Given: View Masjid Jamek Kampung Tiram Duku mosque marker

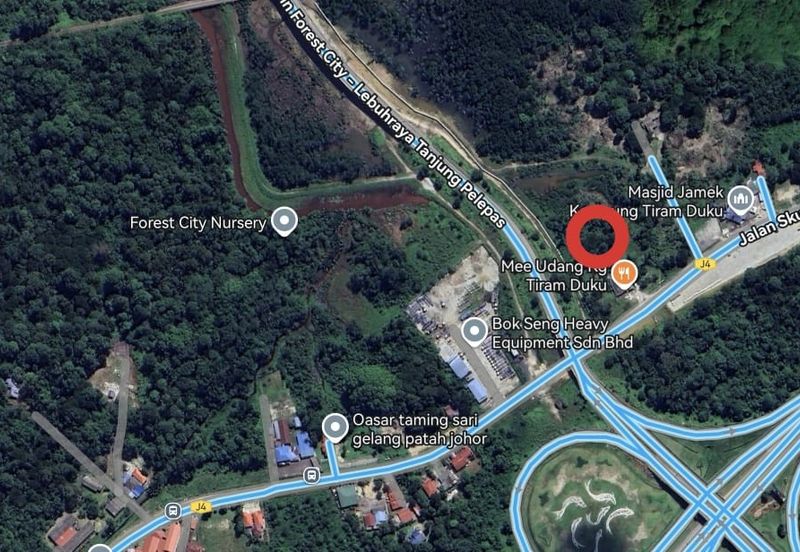Looking at the screenshot, I should click(740, 198).
